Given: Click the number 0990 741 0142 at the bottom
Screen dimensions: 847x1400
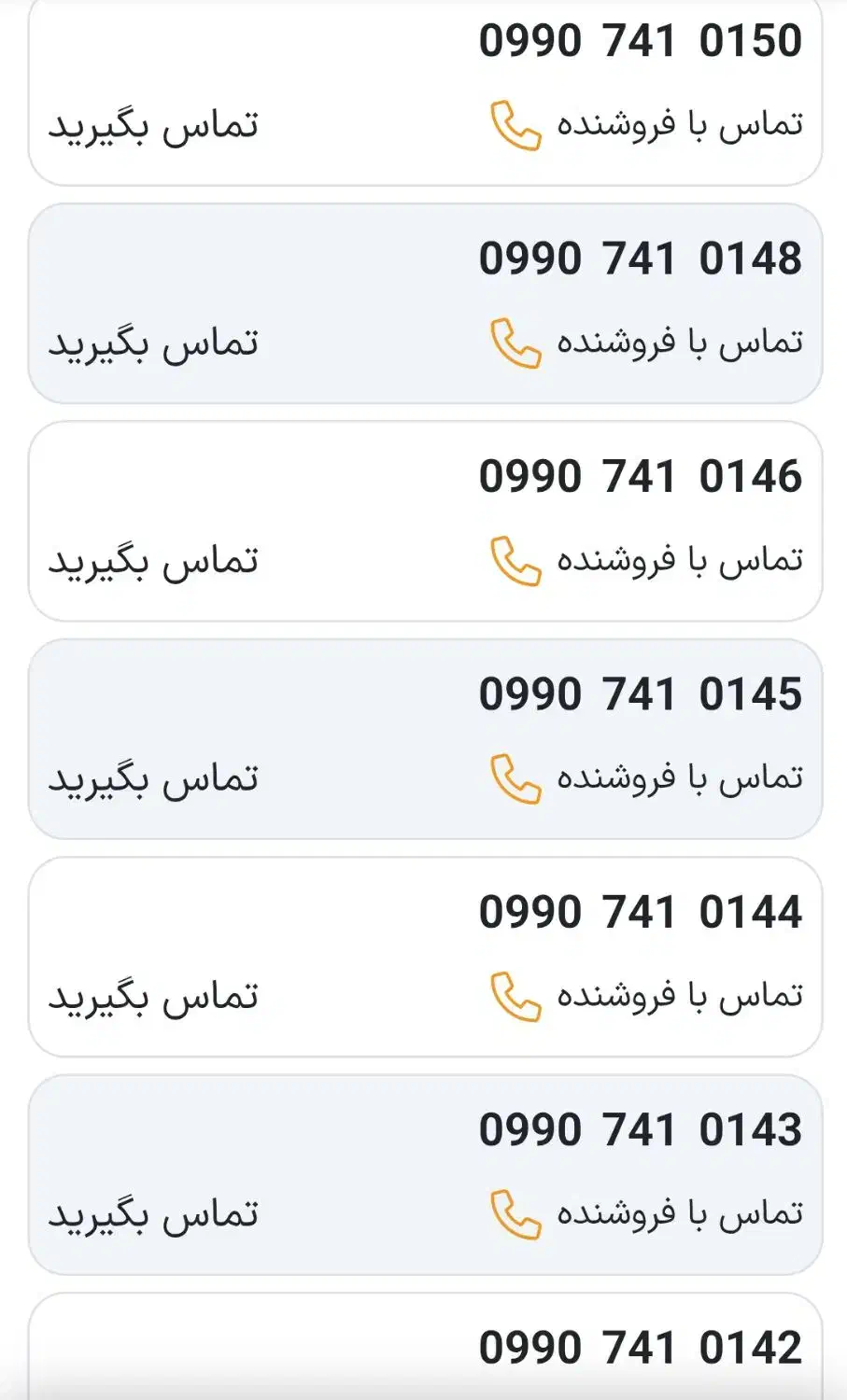Looking at the screenshot, I should [641, 1349].
